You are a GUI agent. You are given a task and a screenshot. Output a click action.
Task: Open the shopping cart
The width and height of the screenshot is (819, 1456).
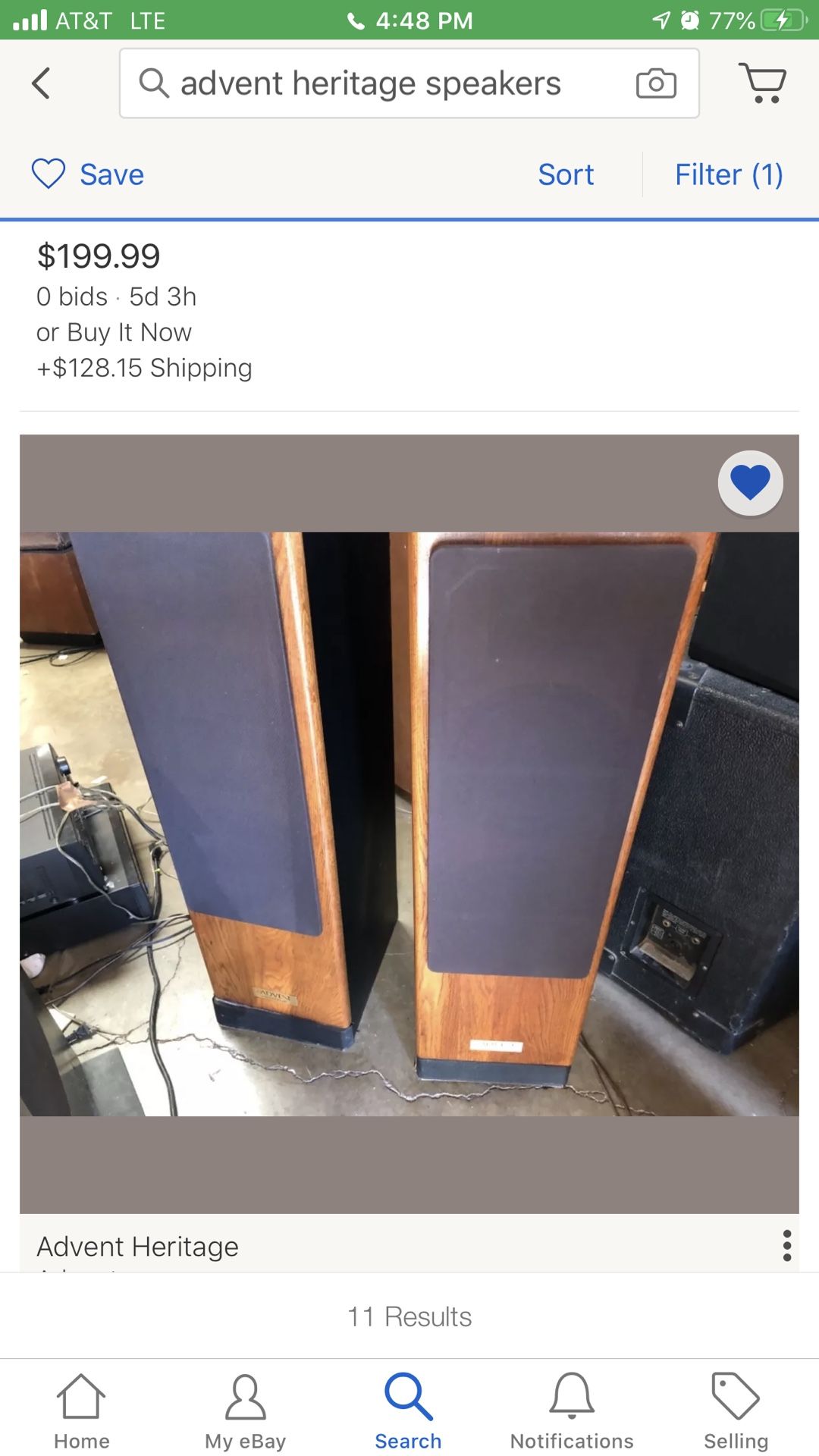click(x=762, y=83)
